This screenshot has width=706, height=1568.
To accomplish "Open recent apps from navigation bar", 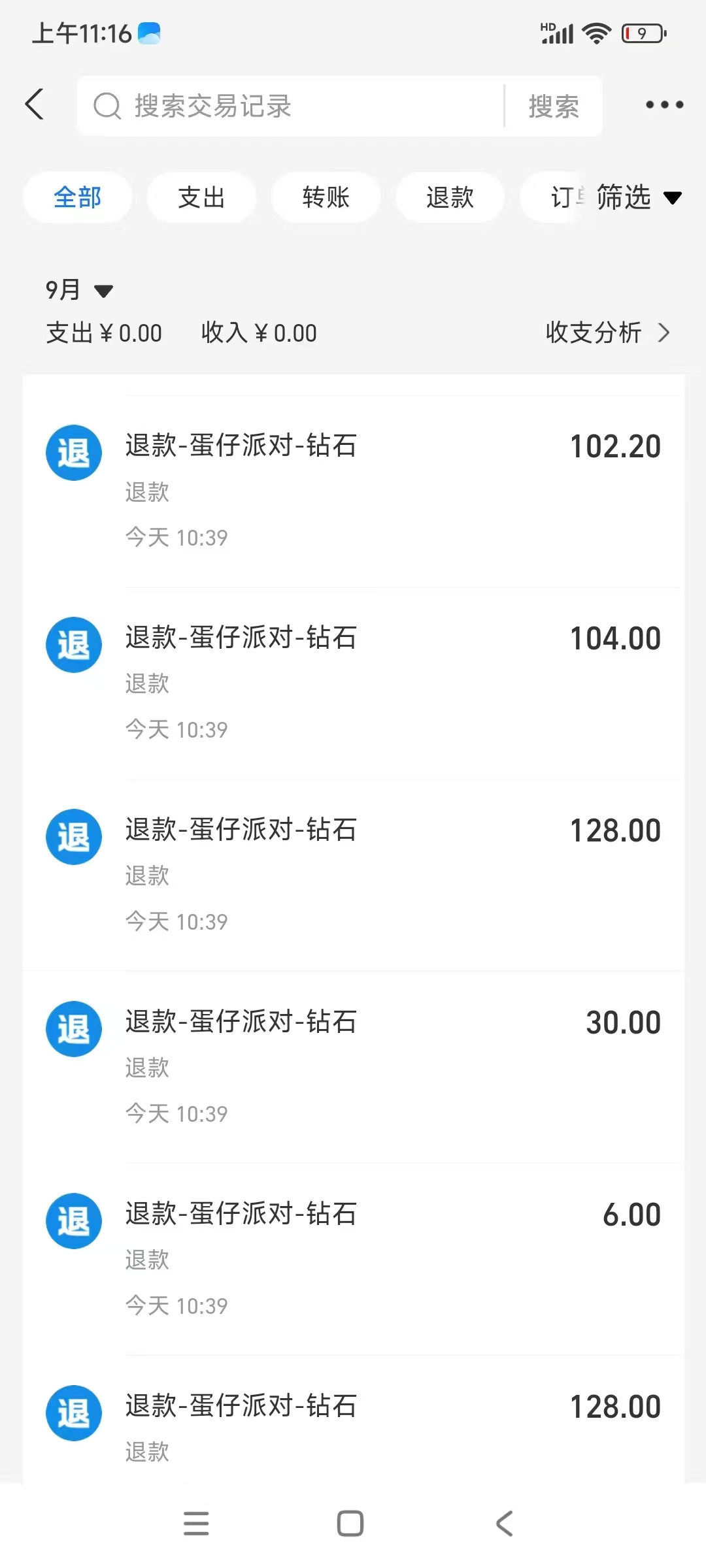I will [x=196, y=1524].
